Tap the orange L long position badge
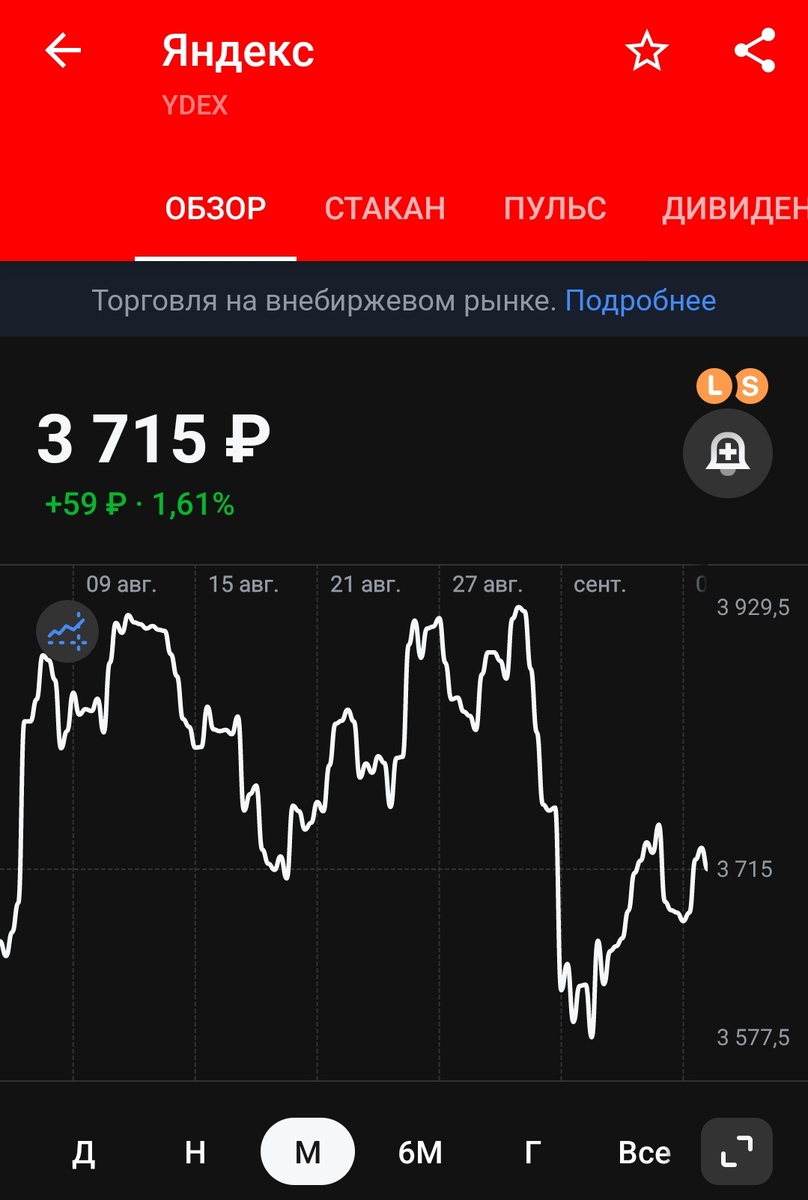Viewport: 808px width, 1200px height. [x=715, y=386]
